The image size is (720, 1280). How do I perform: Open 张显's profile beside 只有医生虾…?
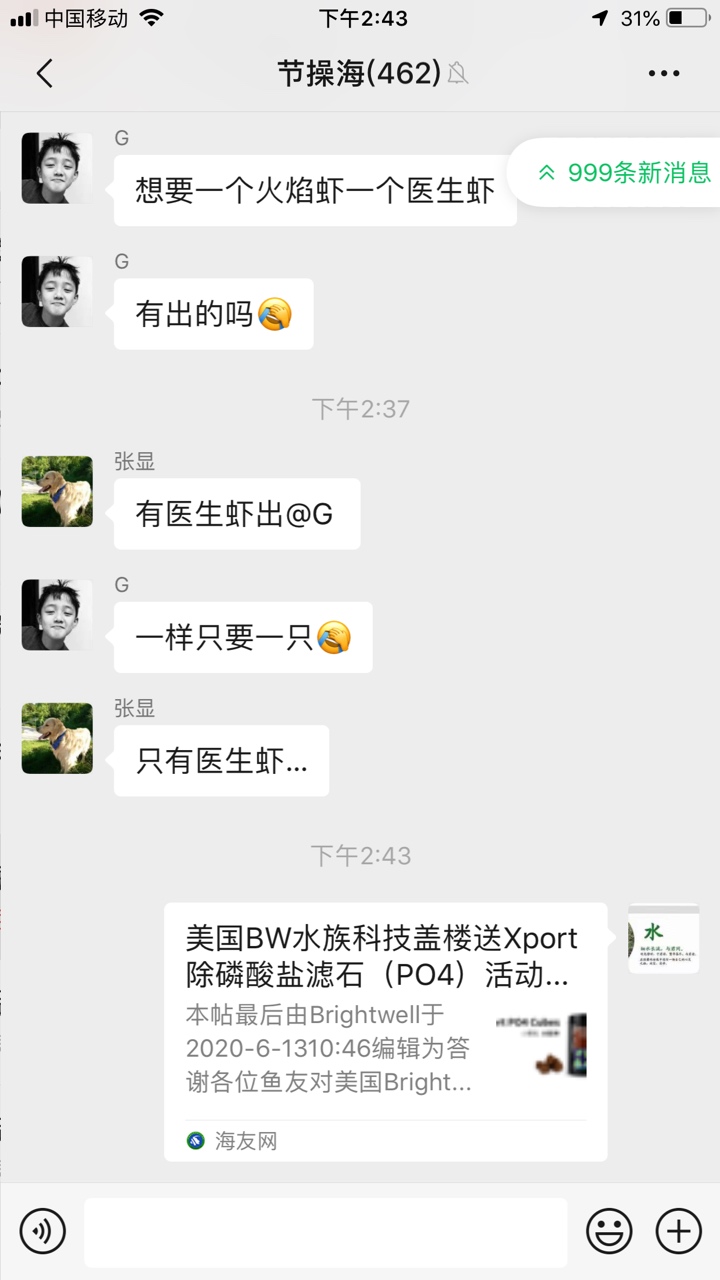click(57, 738)
